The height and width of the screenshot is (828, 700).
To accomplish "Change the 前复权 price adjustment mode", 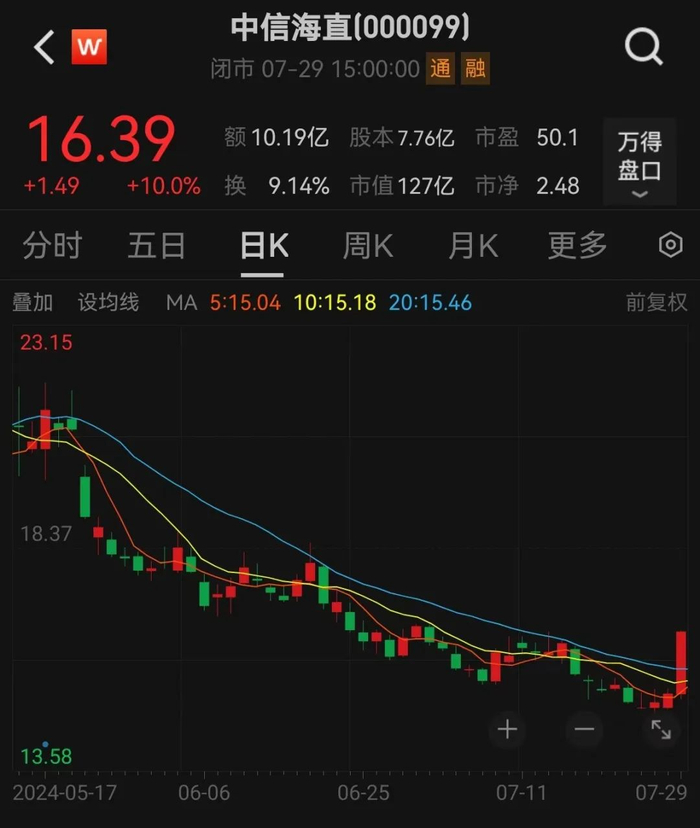I will [x=656, y=302].
